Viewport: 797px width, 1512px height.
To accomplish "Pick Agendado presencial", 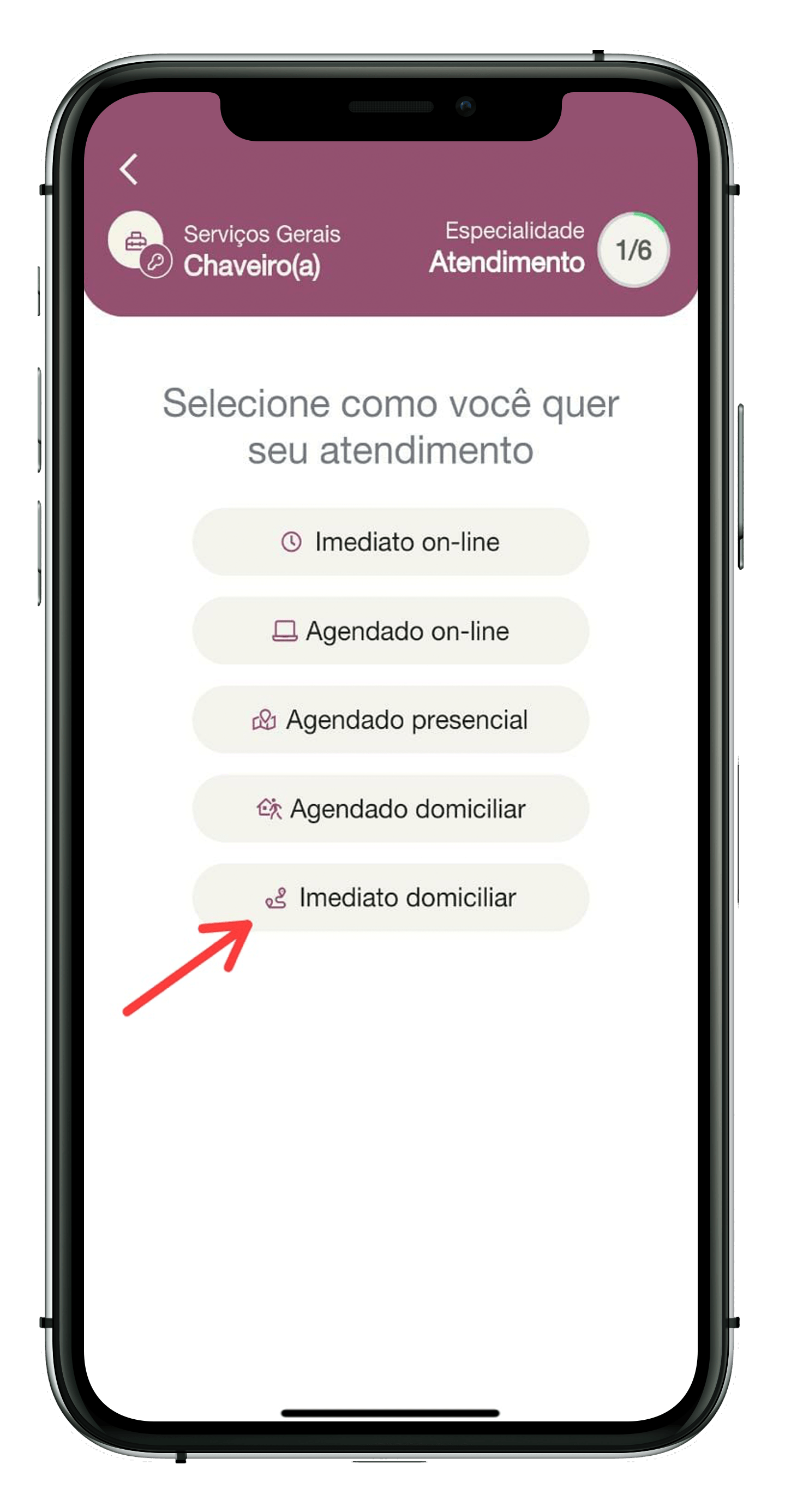I will 390,720.
